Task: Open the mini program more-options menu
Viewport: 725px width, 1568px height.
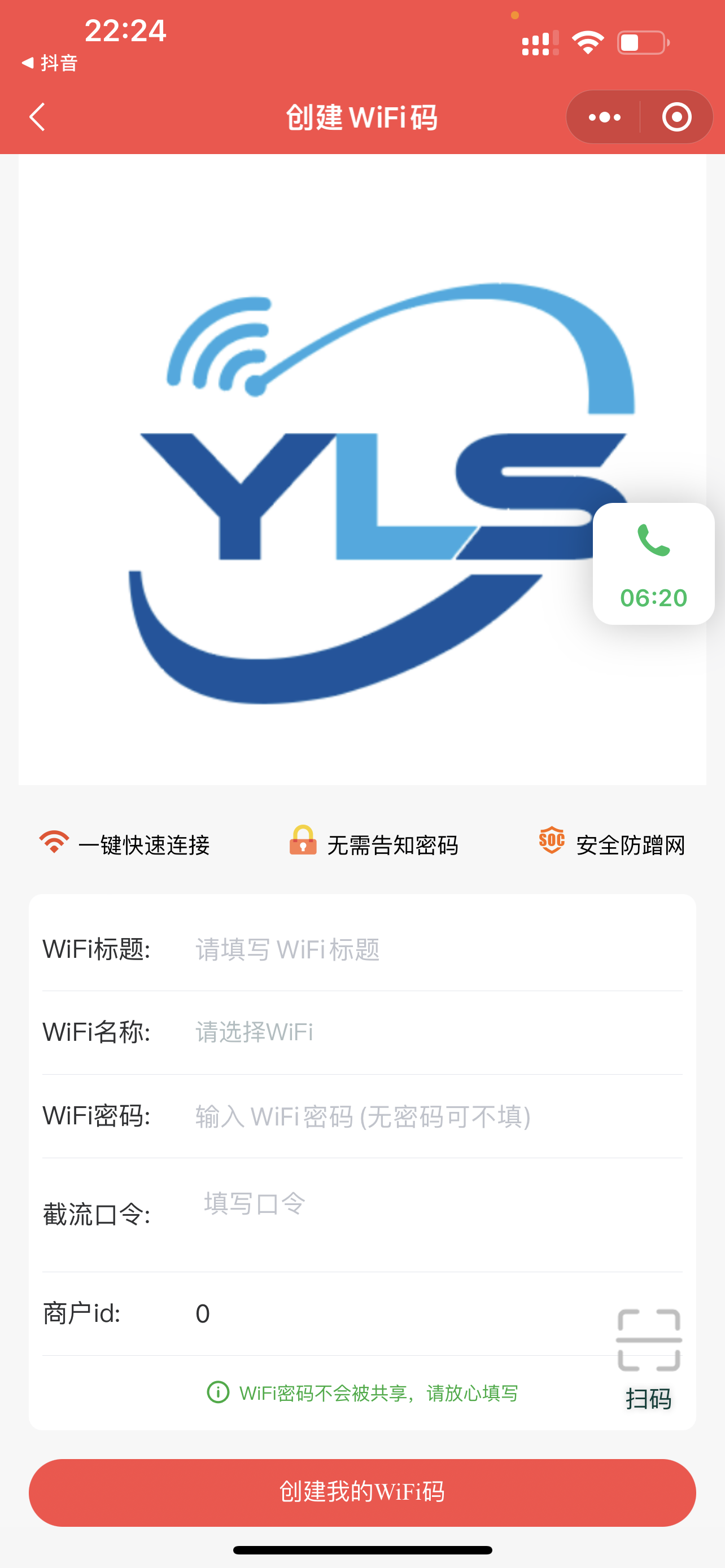Action: click(x=604, y=117)
